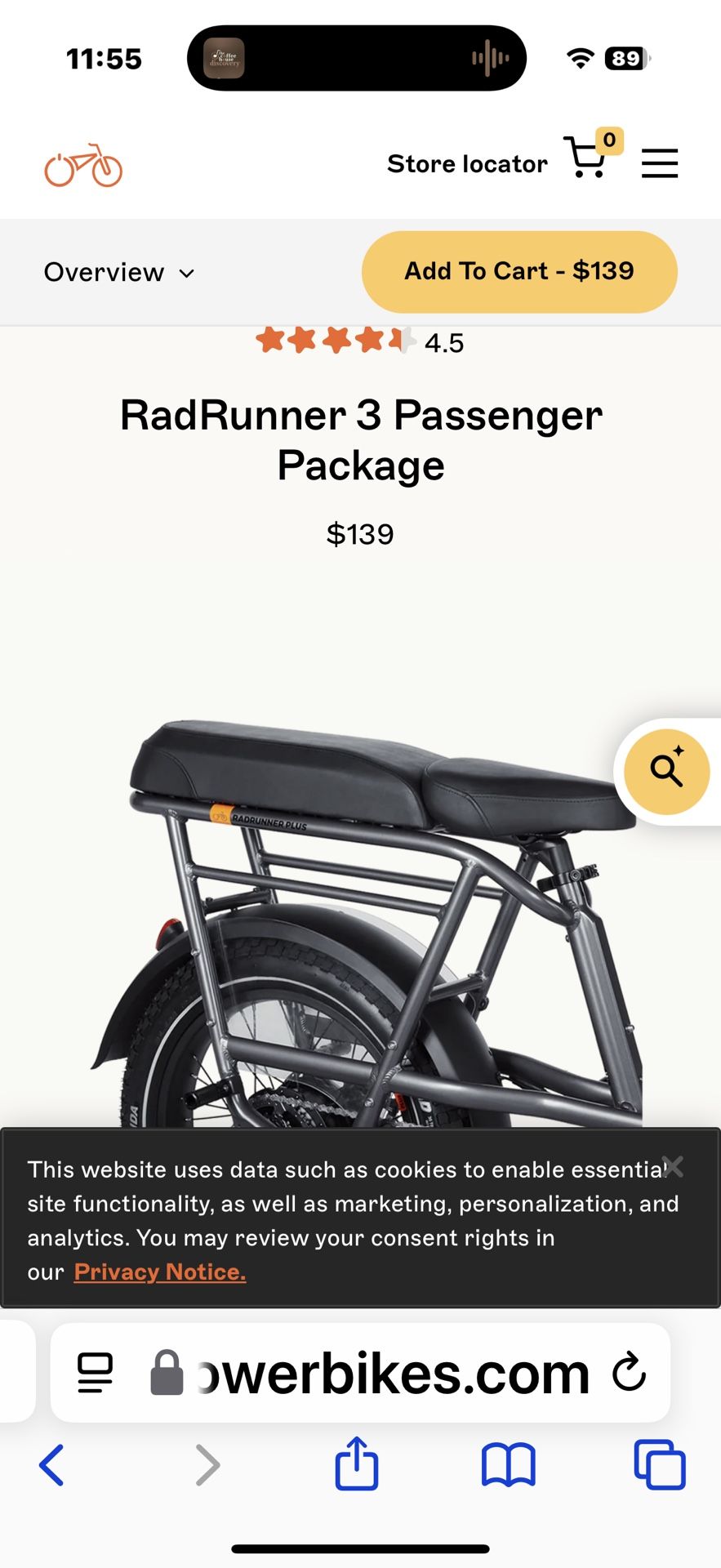The width and height of the screenshot is (721, 1568).
Task: Go back to the previous page
Action: tap(51, 1464)
